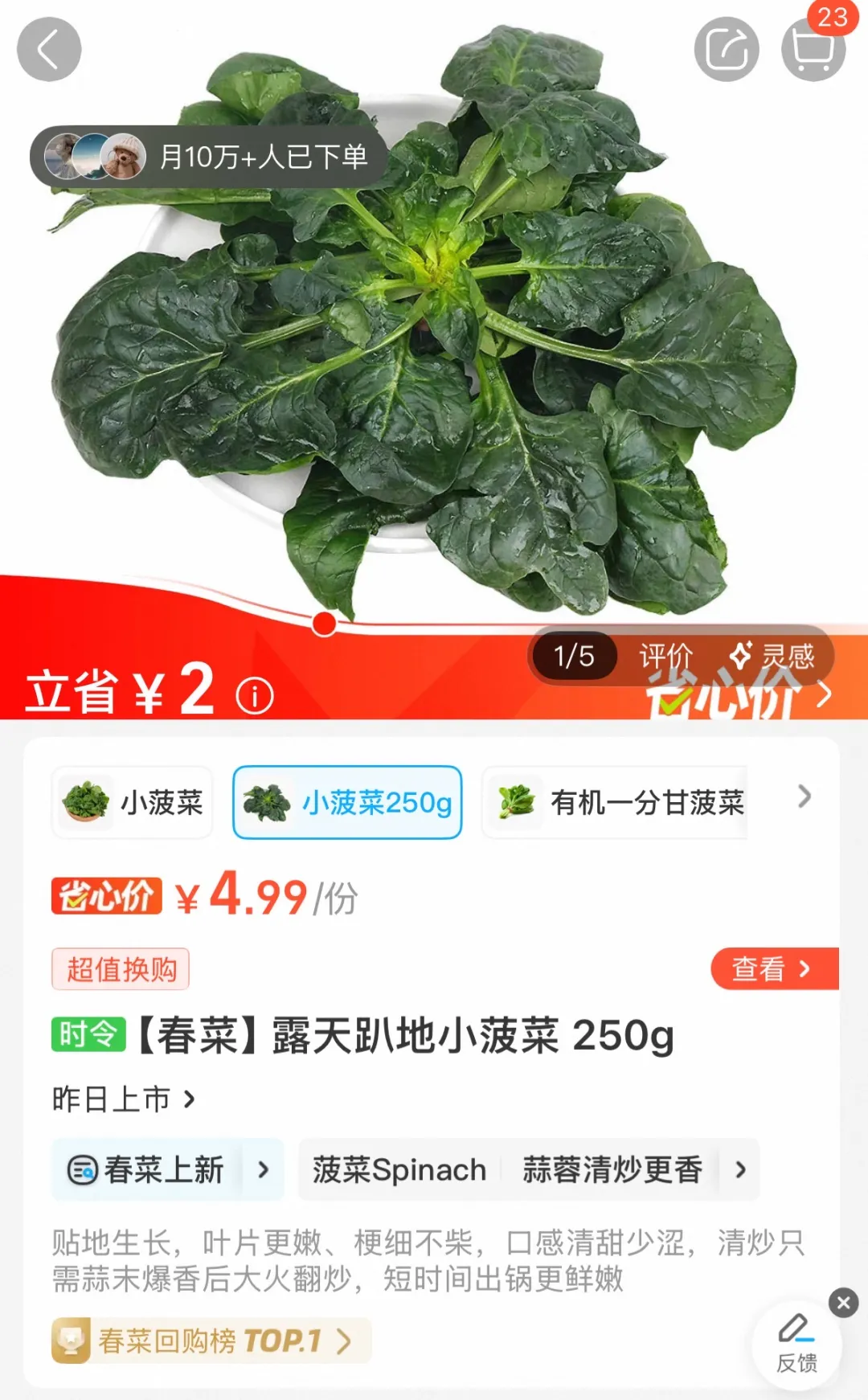Open 蒜蓉清炒更香 recipe chevron
868x1400 pixels.
739,1170
